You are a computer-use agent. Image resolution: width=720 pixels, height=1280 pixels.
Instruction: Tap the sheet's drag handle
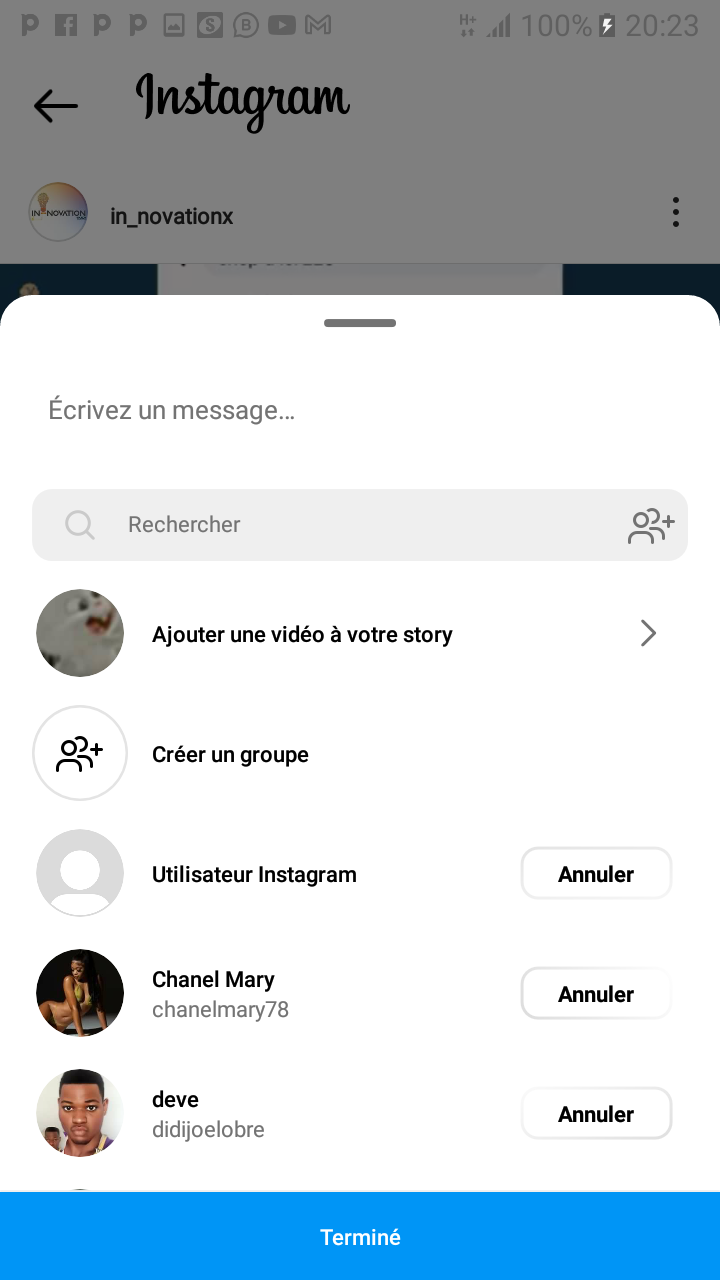click(360, 323)
